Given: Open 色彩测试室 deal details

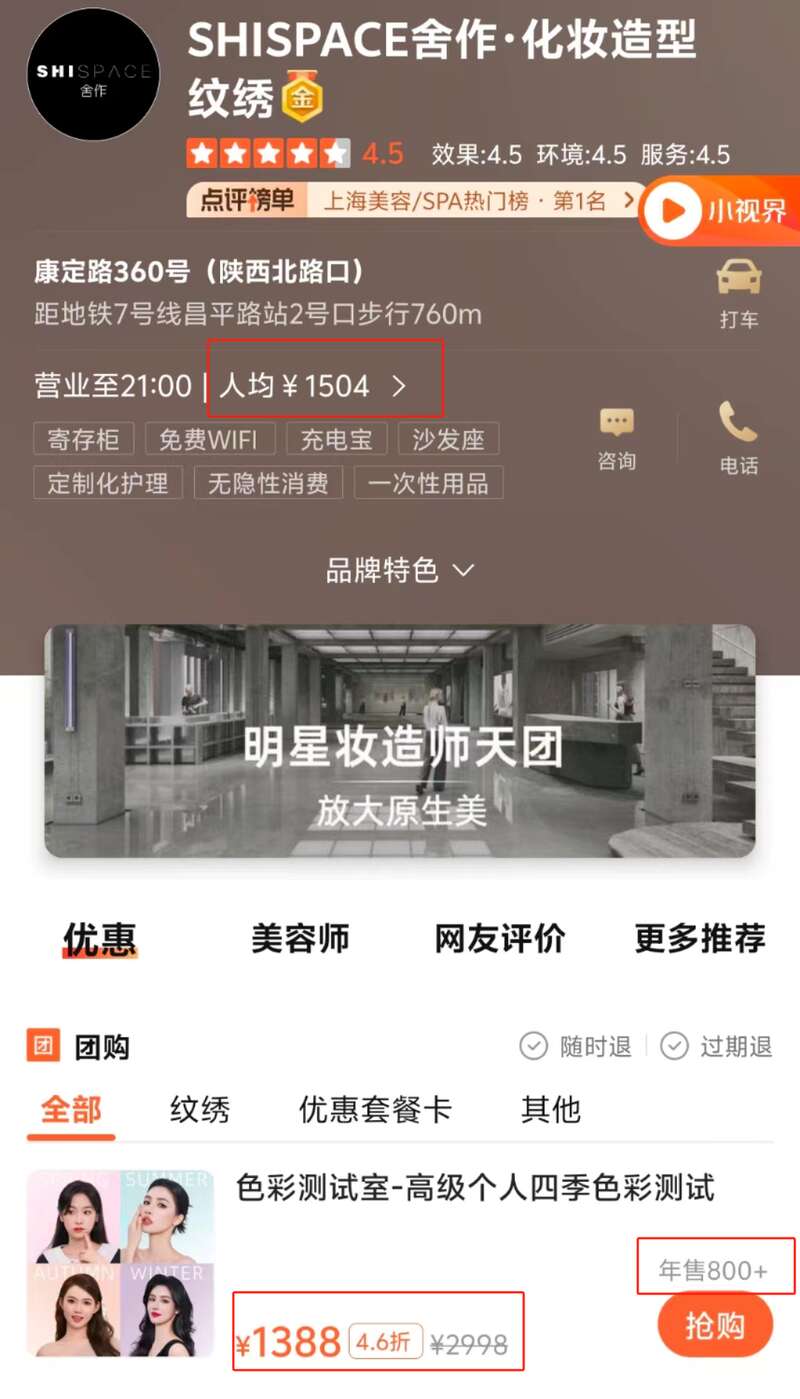Looking at the screenshot, I should point(475,1188).
